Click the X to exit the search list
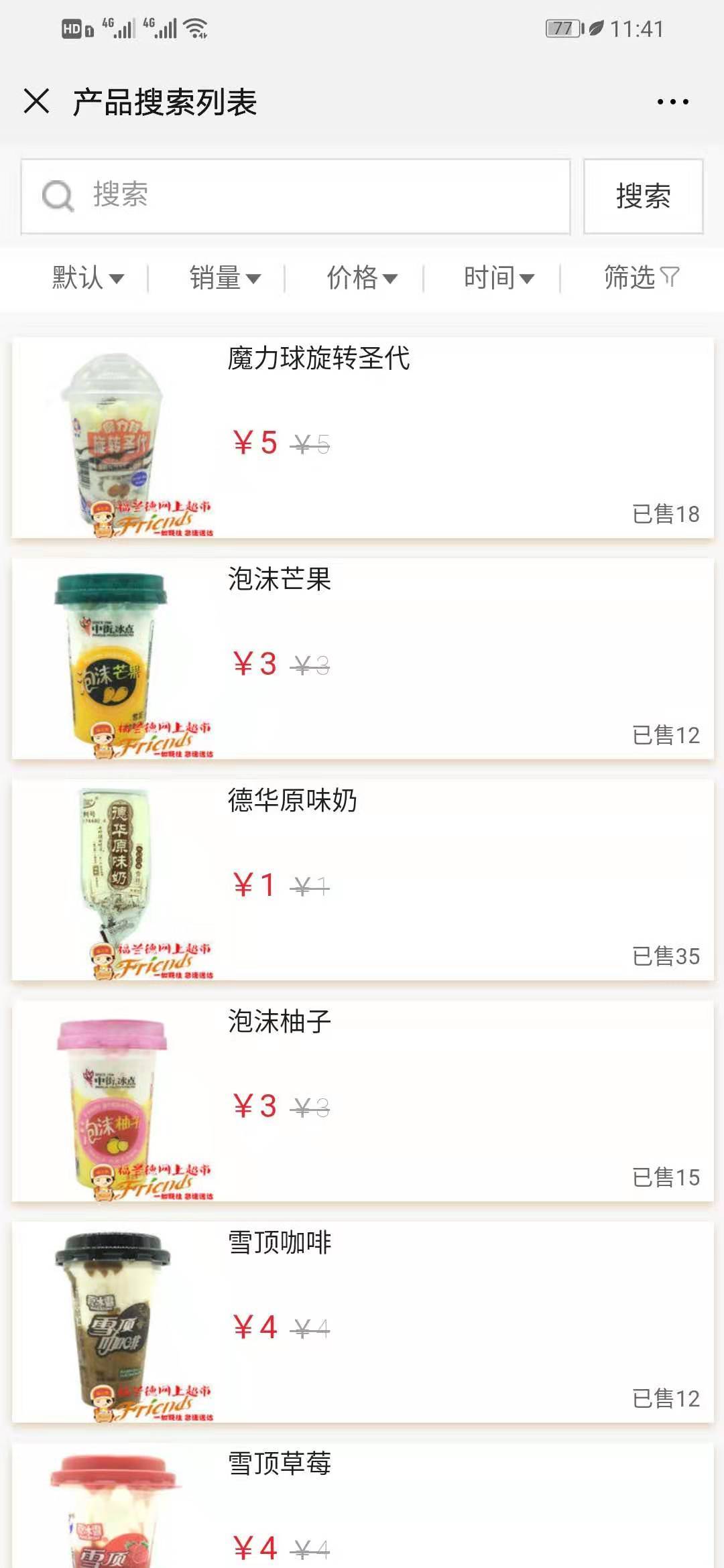 [x=37, y=101]
